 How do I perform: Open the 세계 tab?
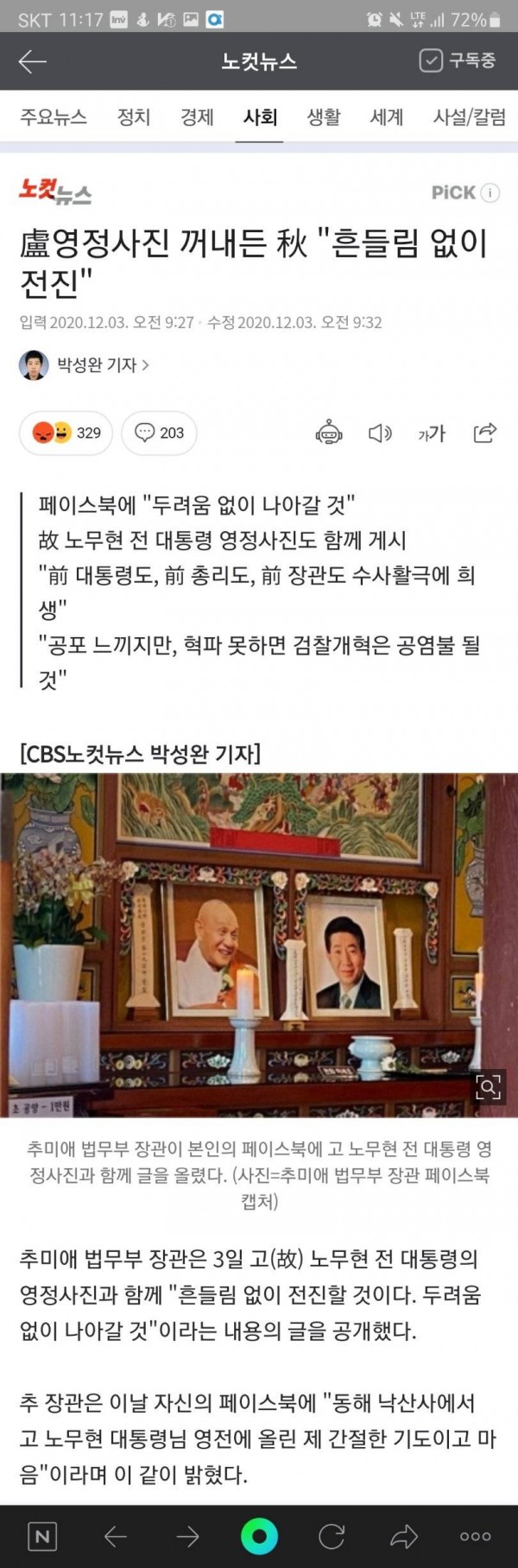tap(387, 117)
